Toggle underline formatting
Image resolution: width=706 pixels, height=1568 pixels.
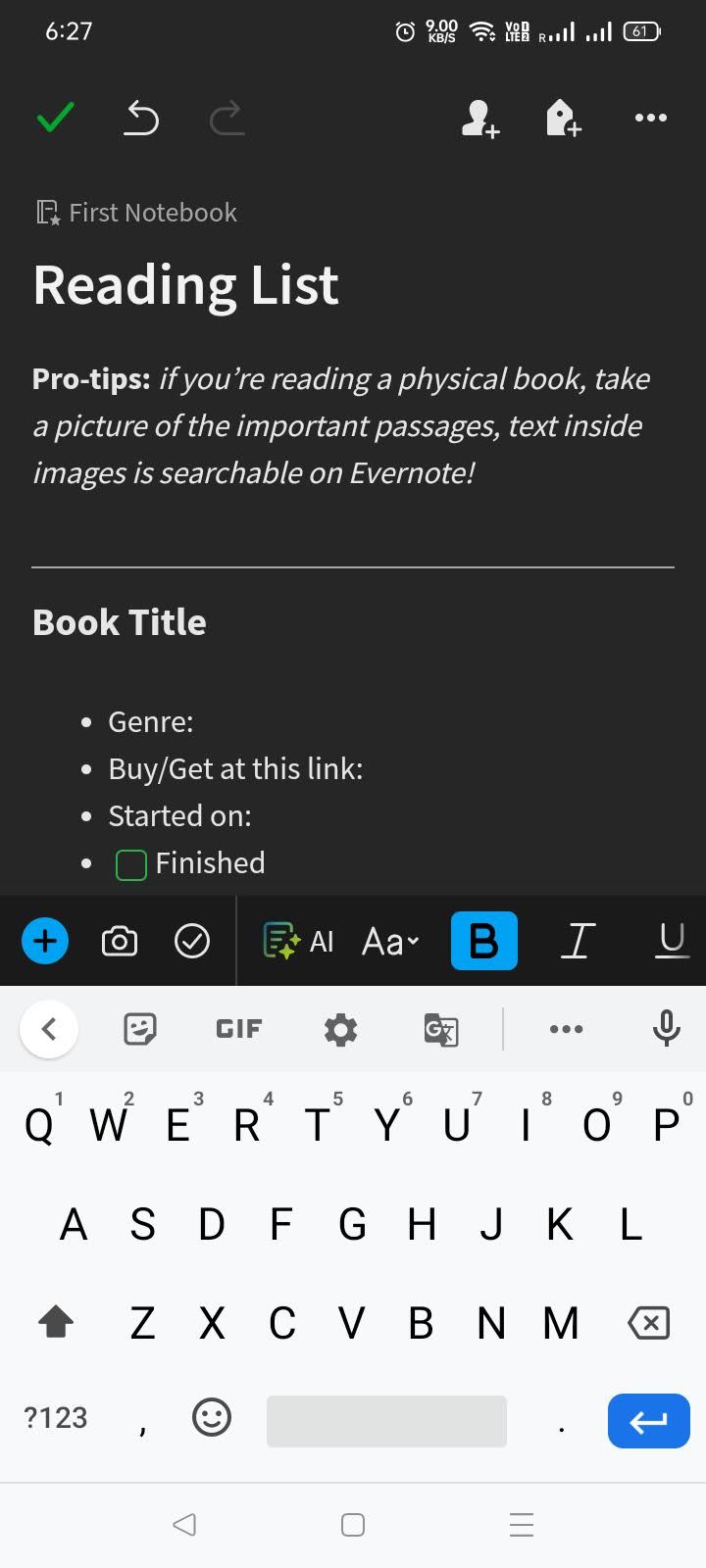671,941
